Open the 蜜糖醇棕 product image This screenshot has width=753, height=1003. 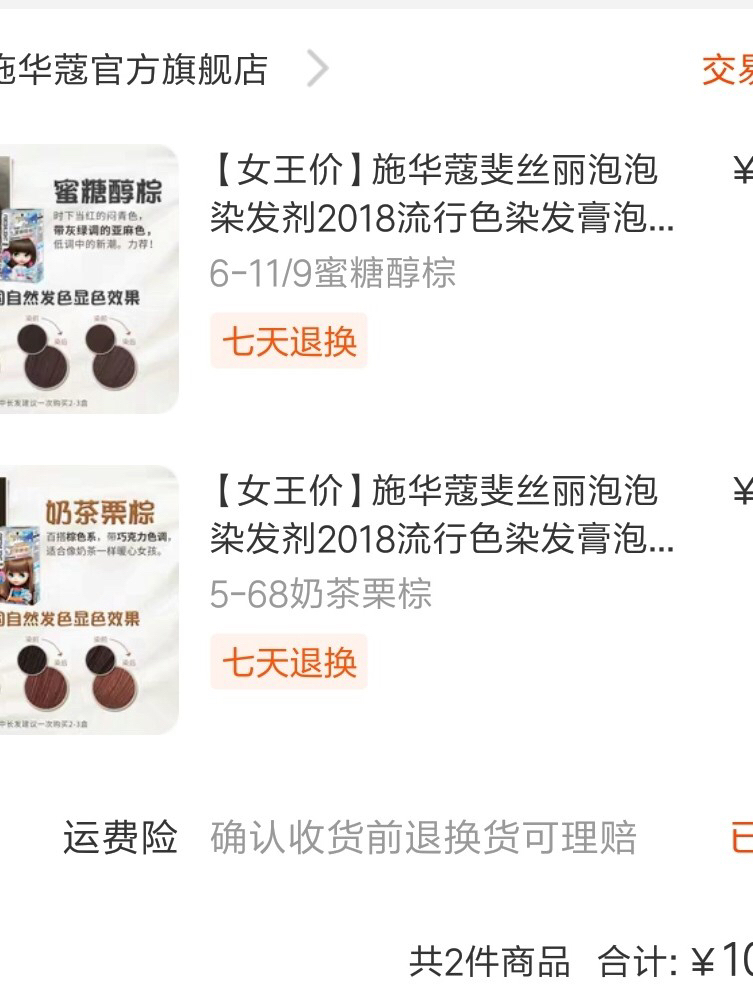(x=88, y=280)
